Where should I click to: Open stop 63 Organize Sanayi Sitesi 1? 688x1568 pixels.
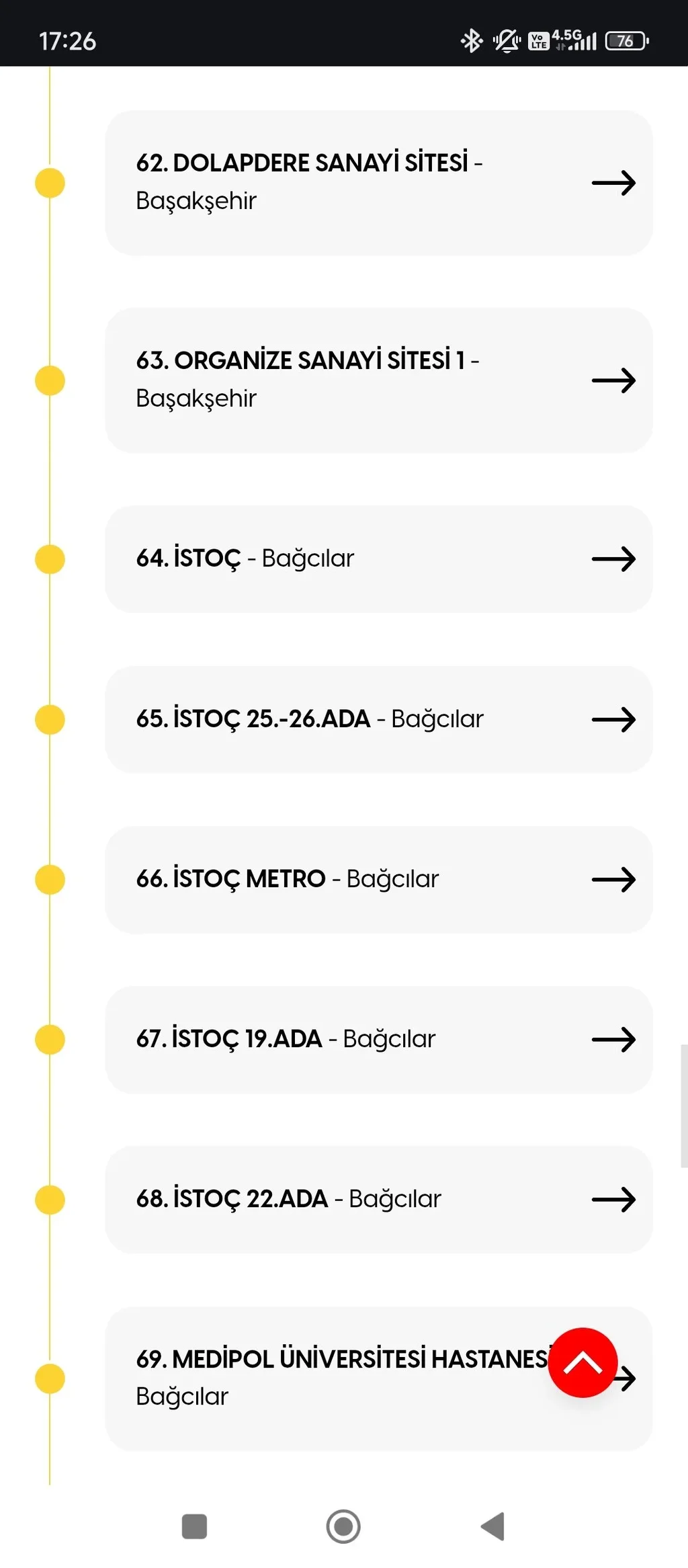click(378, 380)
